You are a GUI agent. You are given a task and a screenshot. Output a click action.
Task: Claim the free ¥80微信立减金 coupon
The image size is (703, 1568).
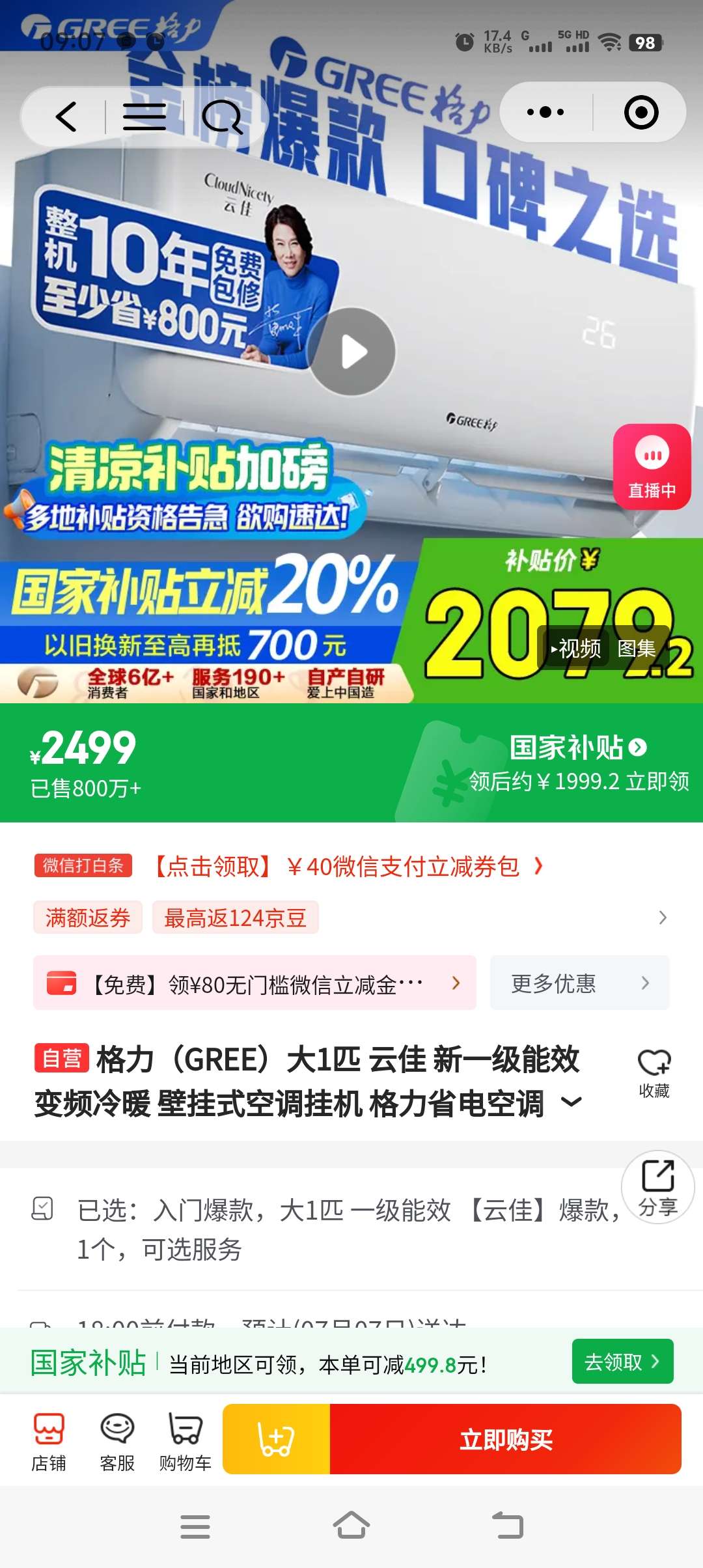(x=255, y=983)
